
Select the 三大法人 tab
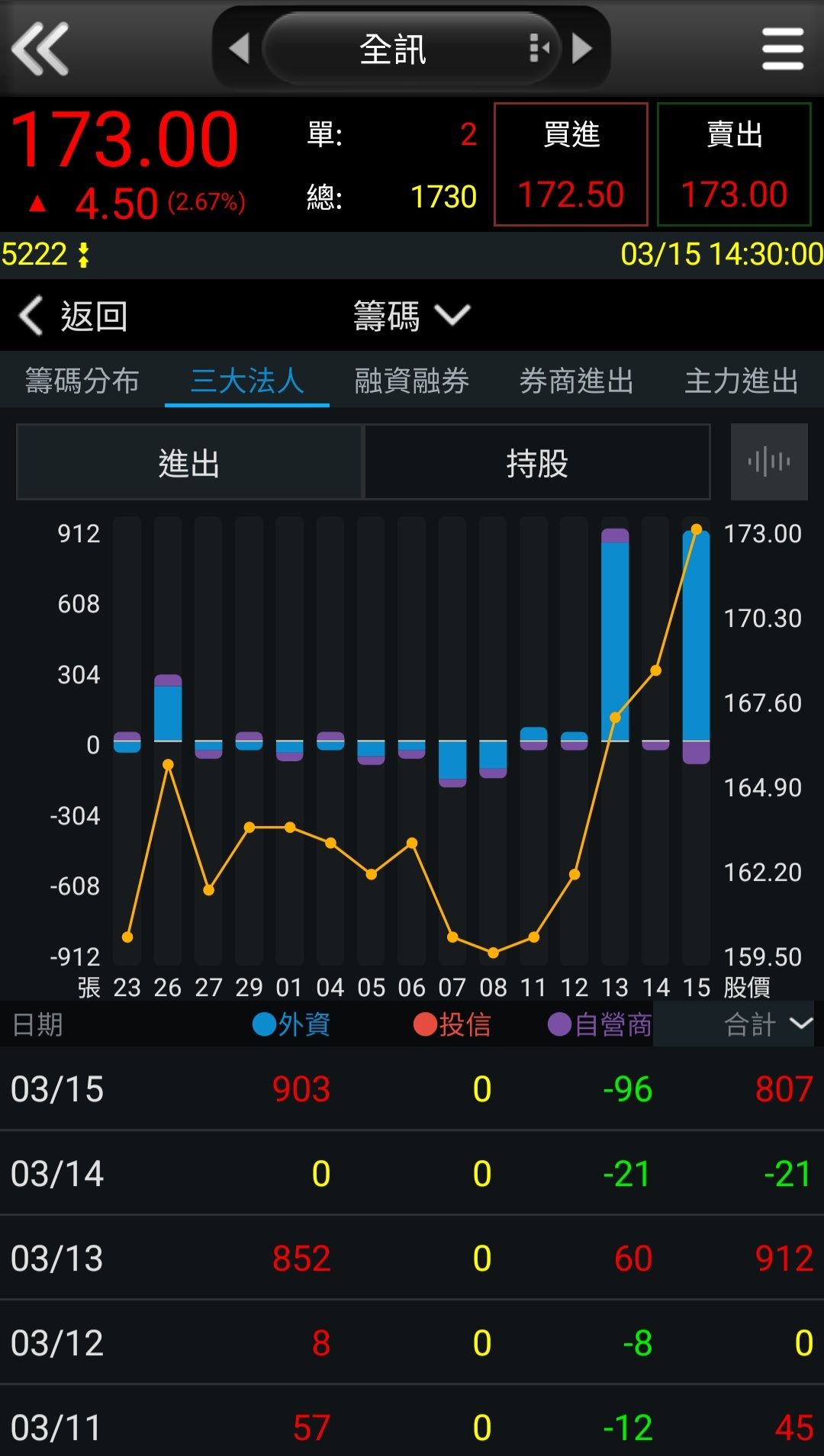247,381
